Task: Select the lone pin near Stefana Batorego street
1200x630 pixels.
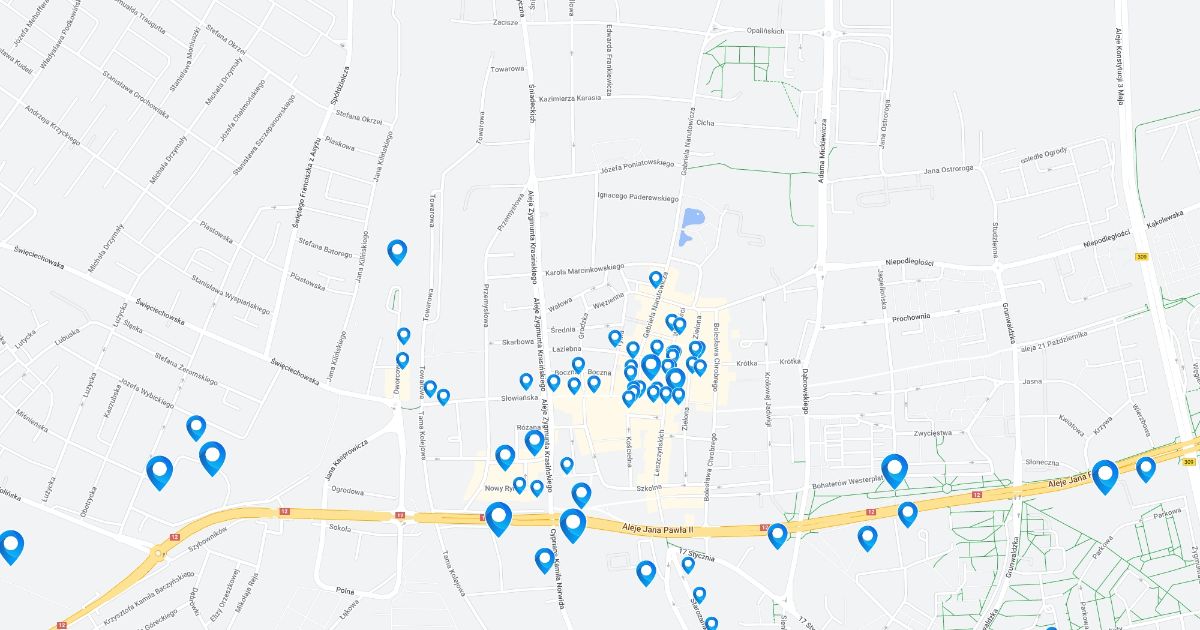Action: [397, 252]
